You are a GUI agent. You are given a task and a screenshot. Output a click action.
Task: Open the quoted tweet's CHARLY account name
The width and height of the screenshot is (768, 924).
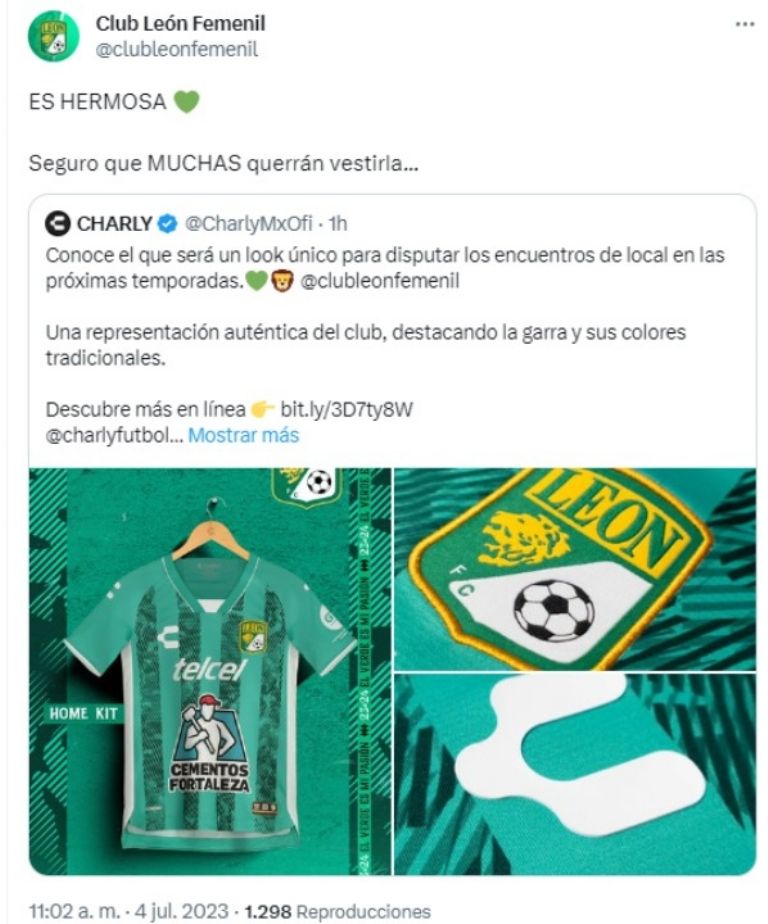[x=115, y=223]
